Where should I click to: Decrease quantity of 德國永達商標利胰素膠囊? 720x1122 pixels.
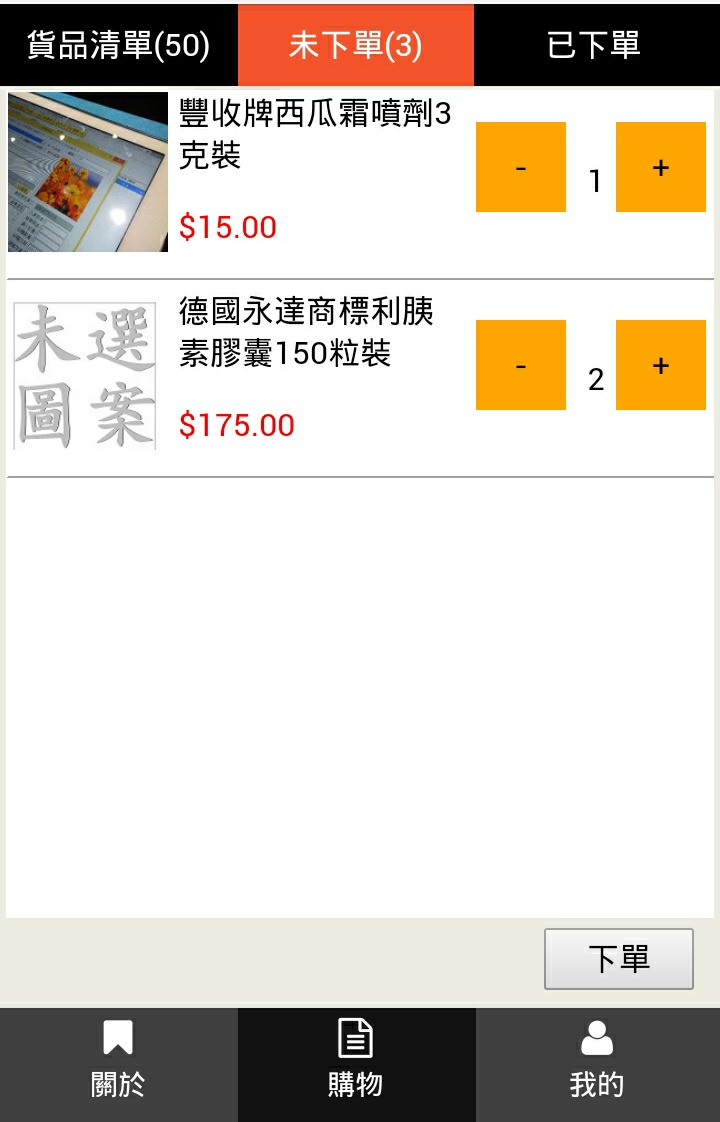[520, 365]
